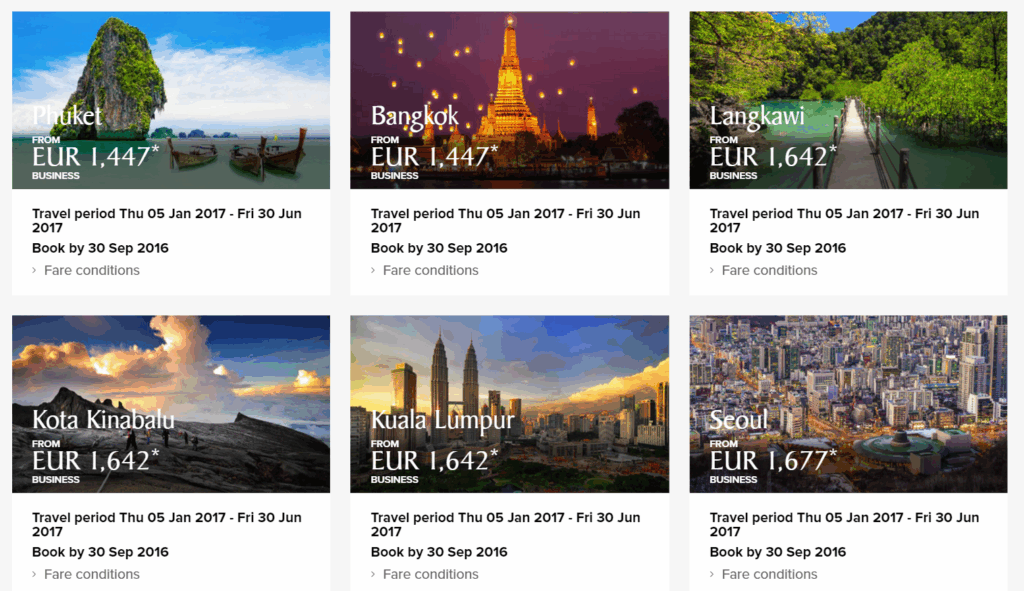Open the Kota Kinabalu fare deal card
1024x591 pixels.
170,404
